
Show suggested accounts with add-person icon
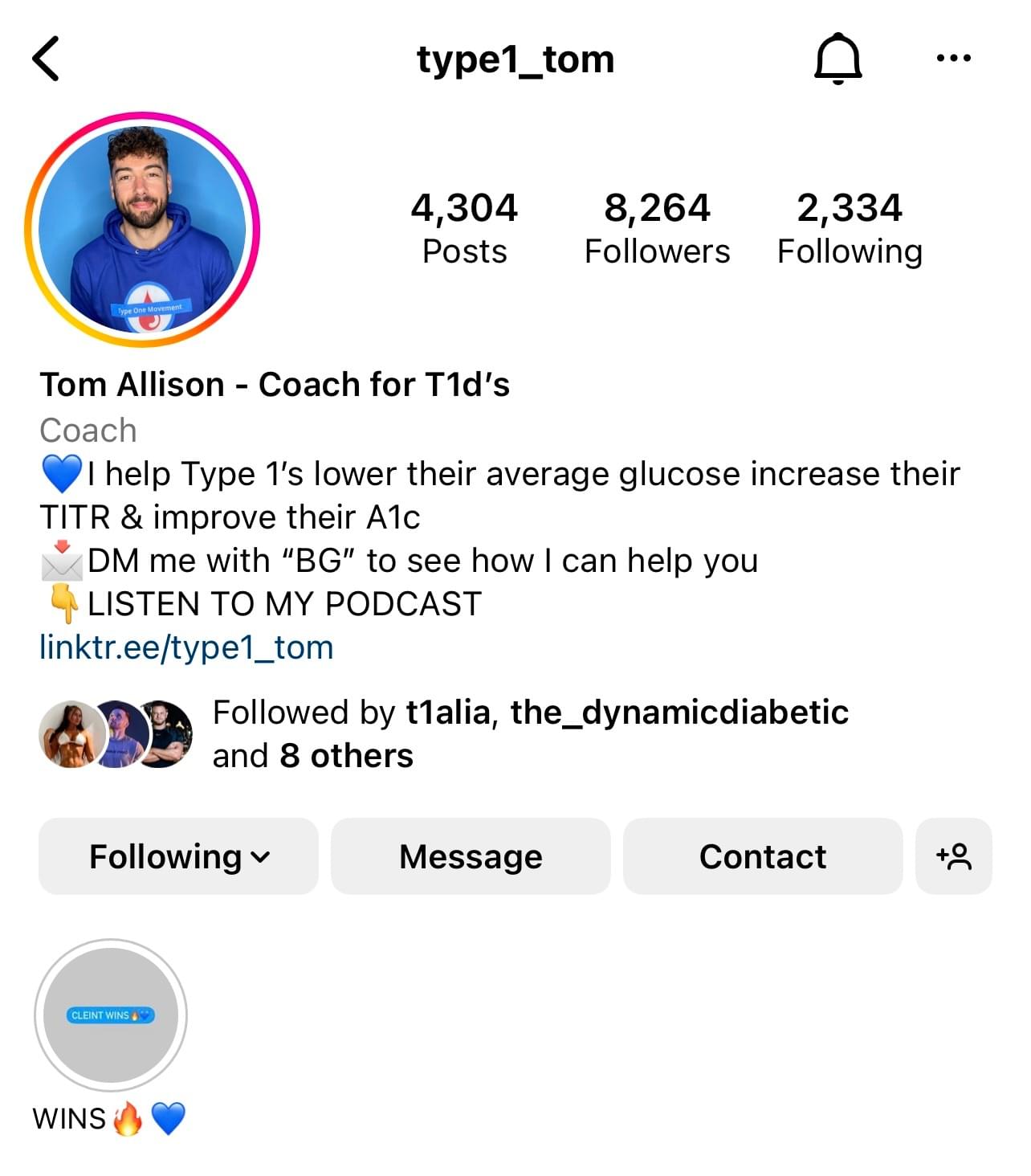[953, 856]
